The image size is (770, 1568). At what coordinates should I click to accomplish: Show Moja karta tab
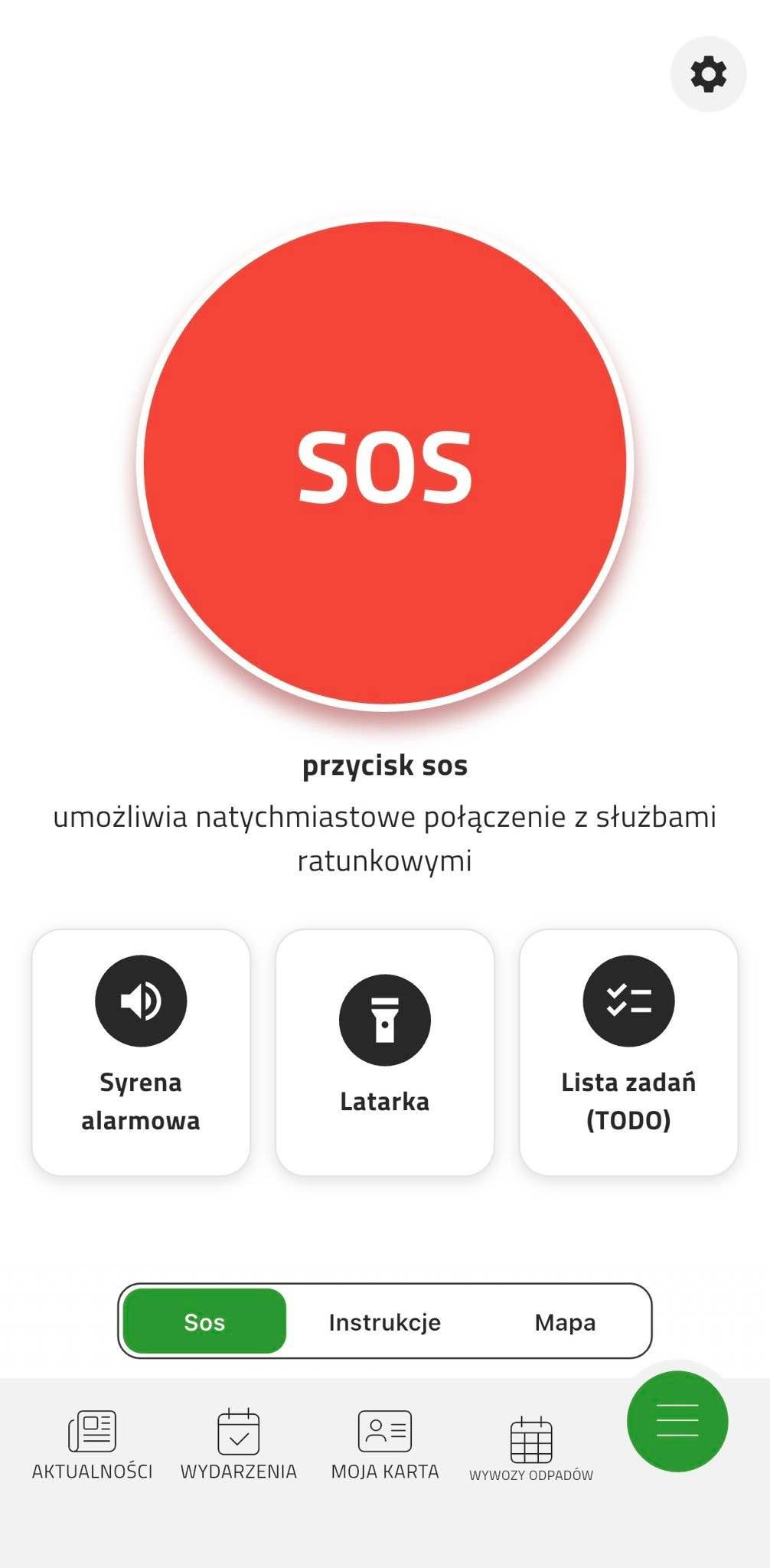tap(385, 1444)
